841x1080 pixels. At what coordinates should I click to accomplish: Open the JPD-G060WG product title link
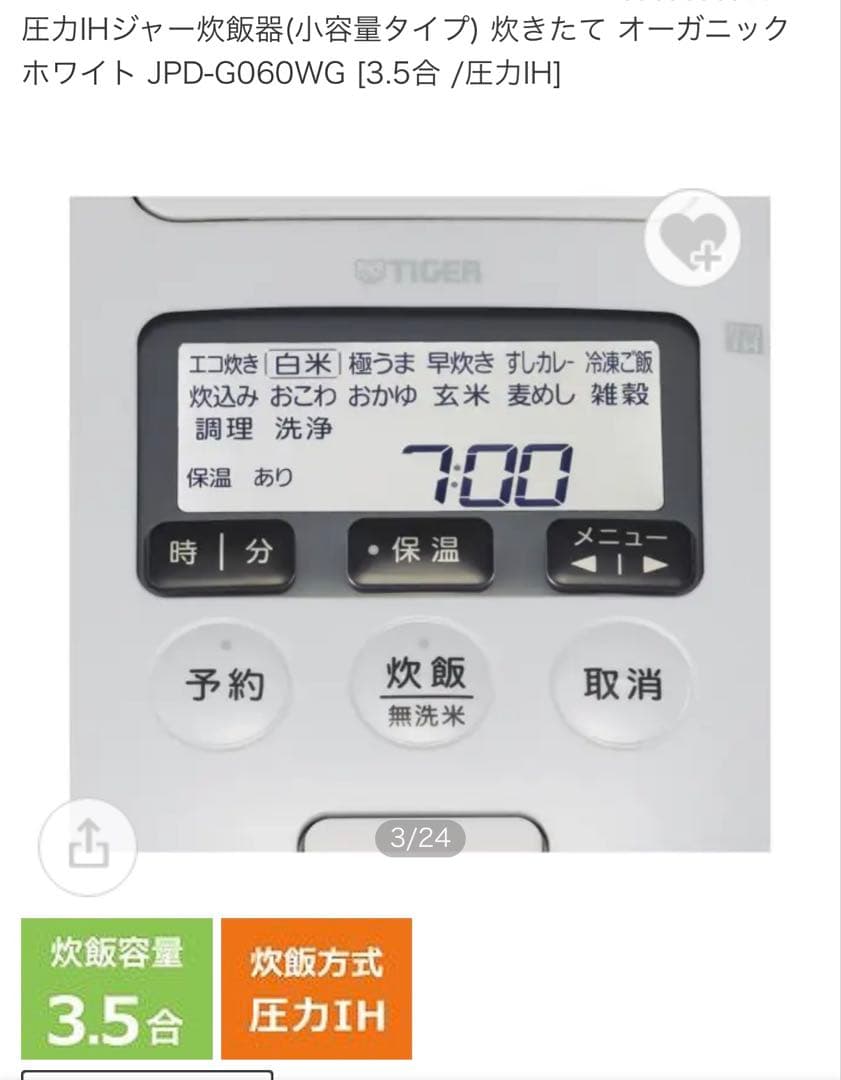click(x=300, y=55)
